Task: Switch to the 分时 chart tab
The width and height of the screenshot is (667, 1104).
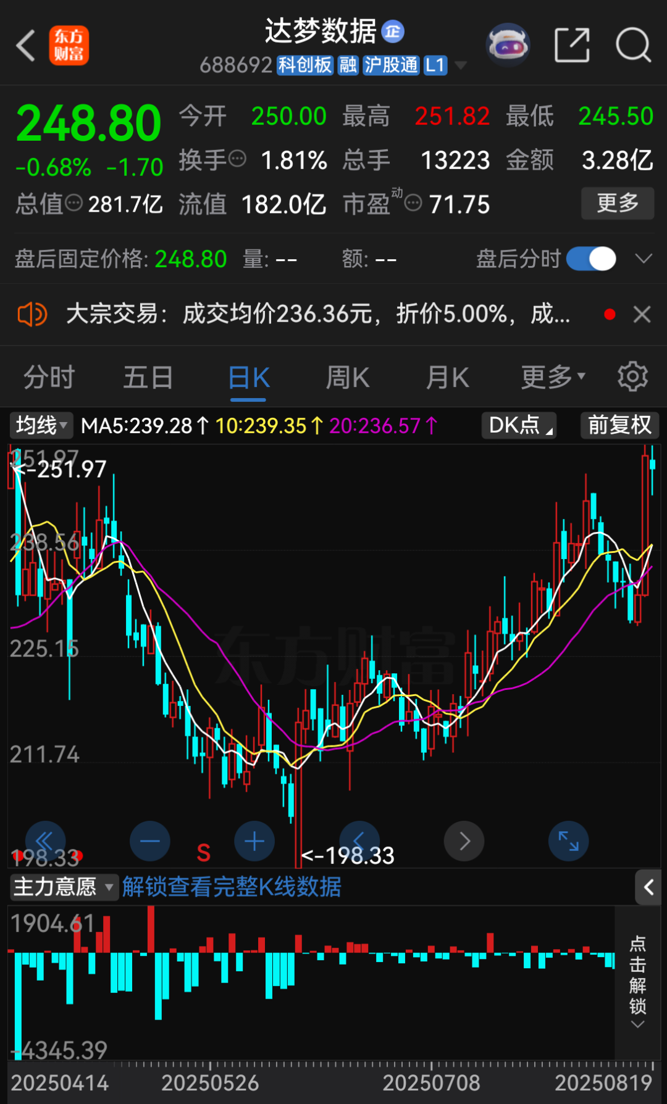Action: (49, 377)
